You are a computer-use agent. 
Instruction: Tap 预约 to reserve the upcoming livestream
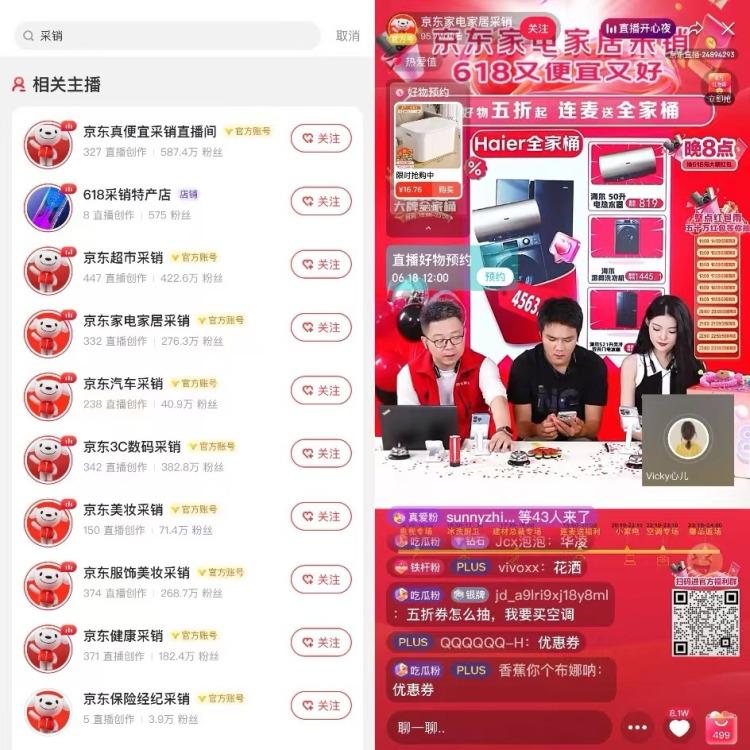(x=495, y=277)
